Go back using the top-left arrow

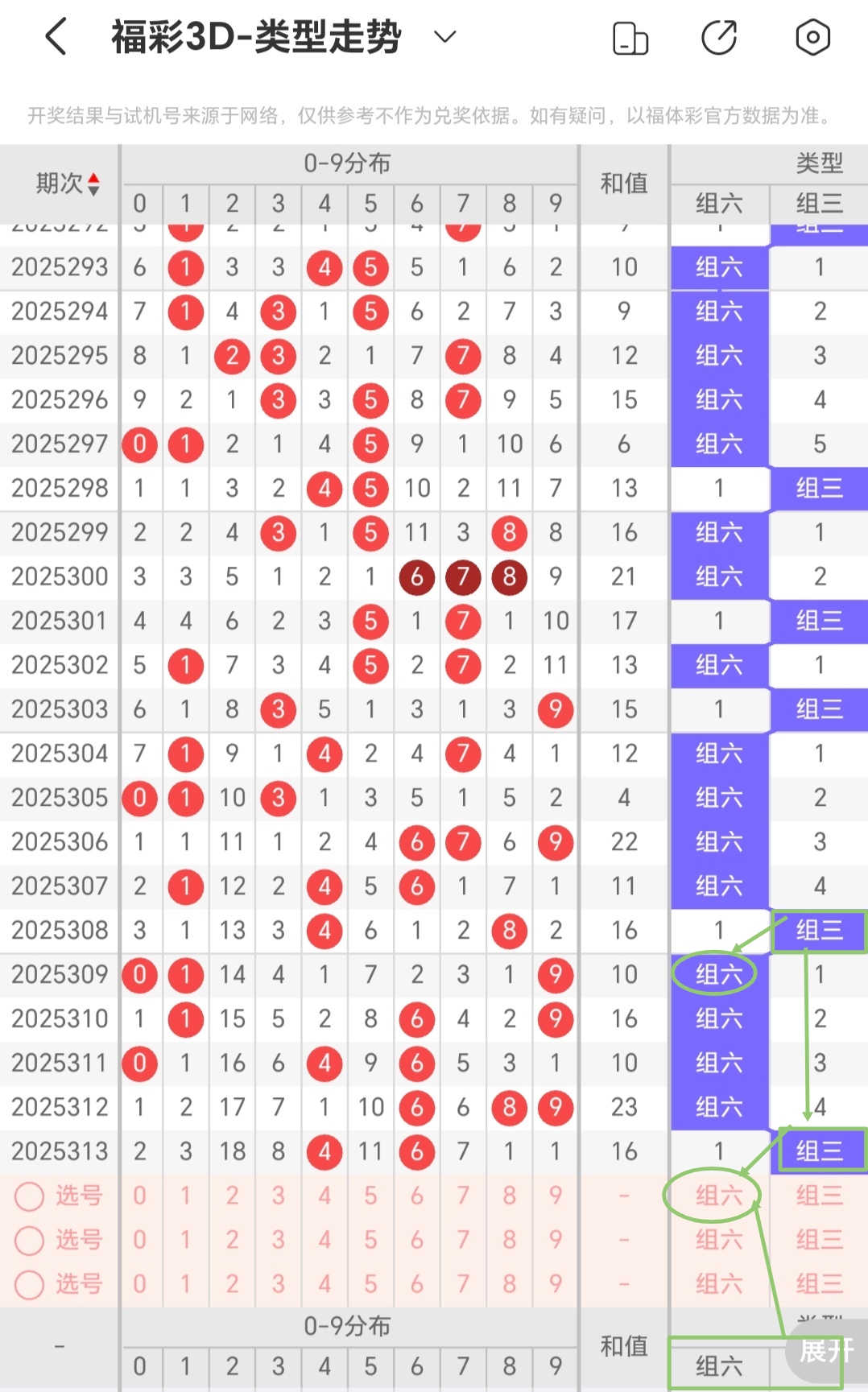56,37
